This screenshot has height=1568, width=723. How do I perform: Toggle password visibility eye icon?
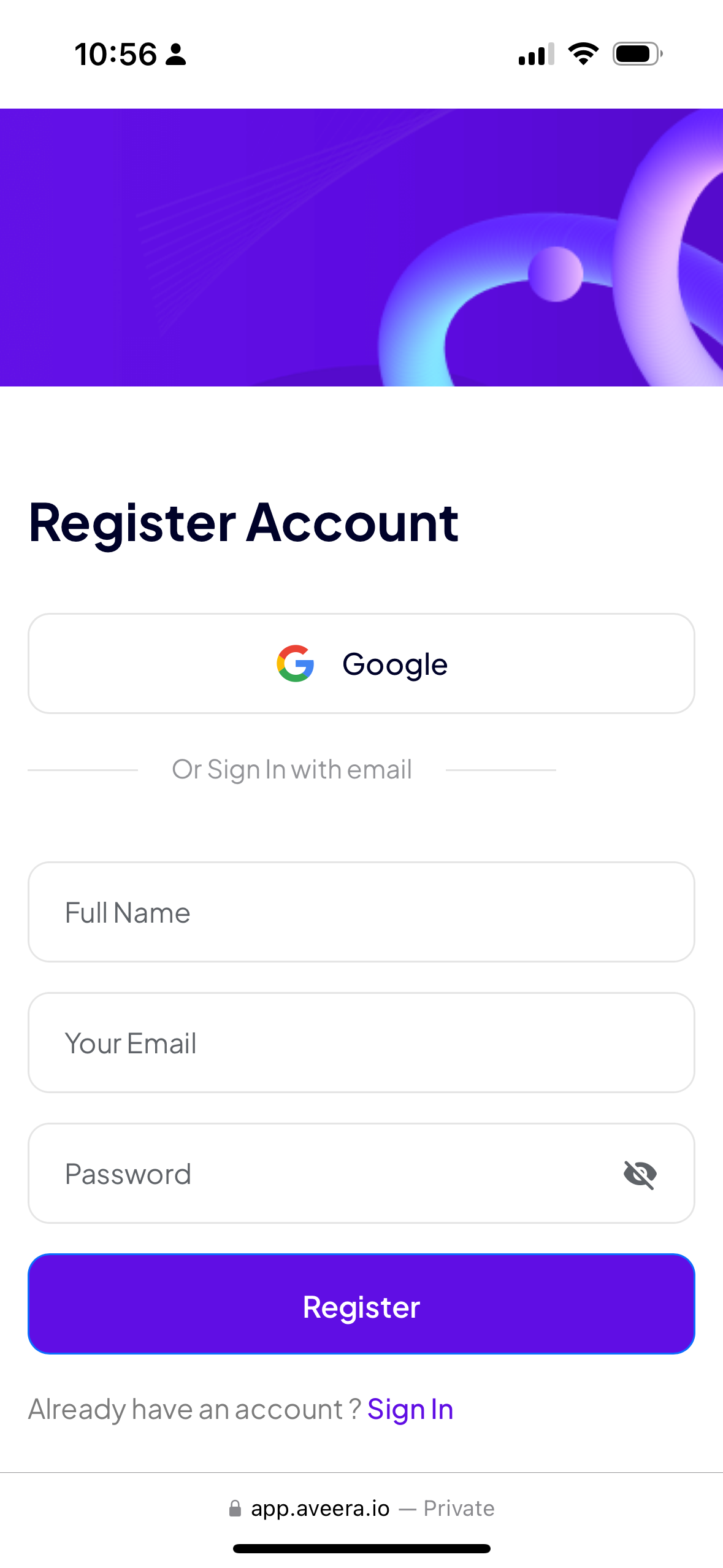coord(640,1175)
